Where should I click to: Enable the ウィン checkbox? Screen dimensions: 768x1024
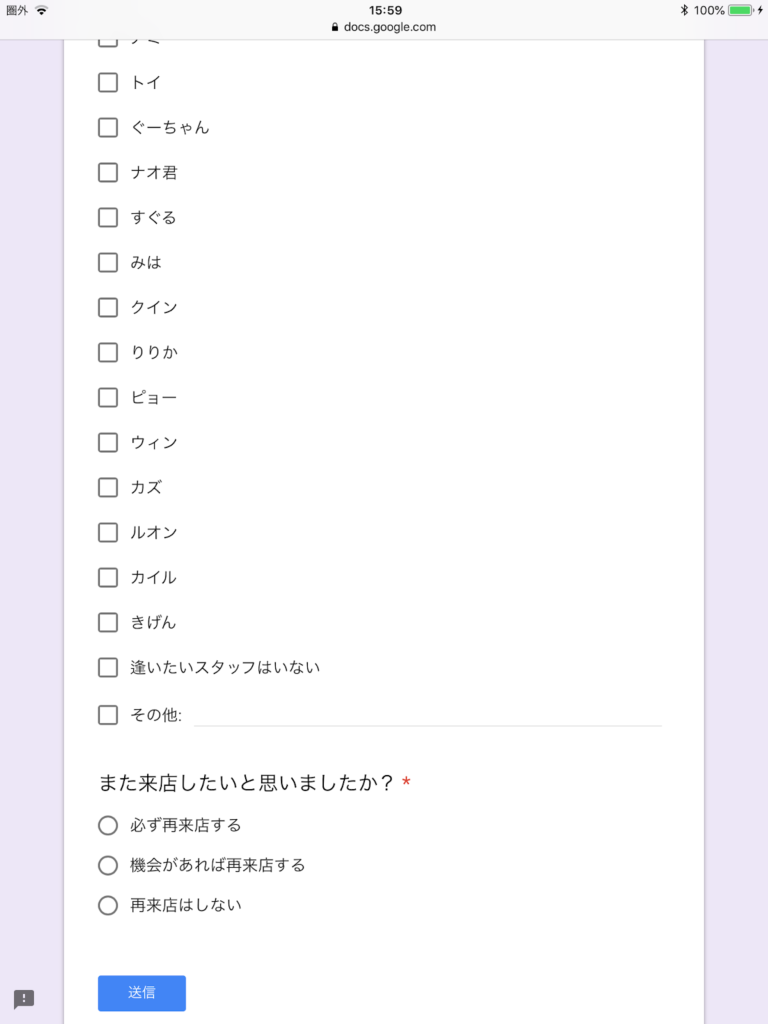[107, 442]
